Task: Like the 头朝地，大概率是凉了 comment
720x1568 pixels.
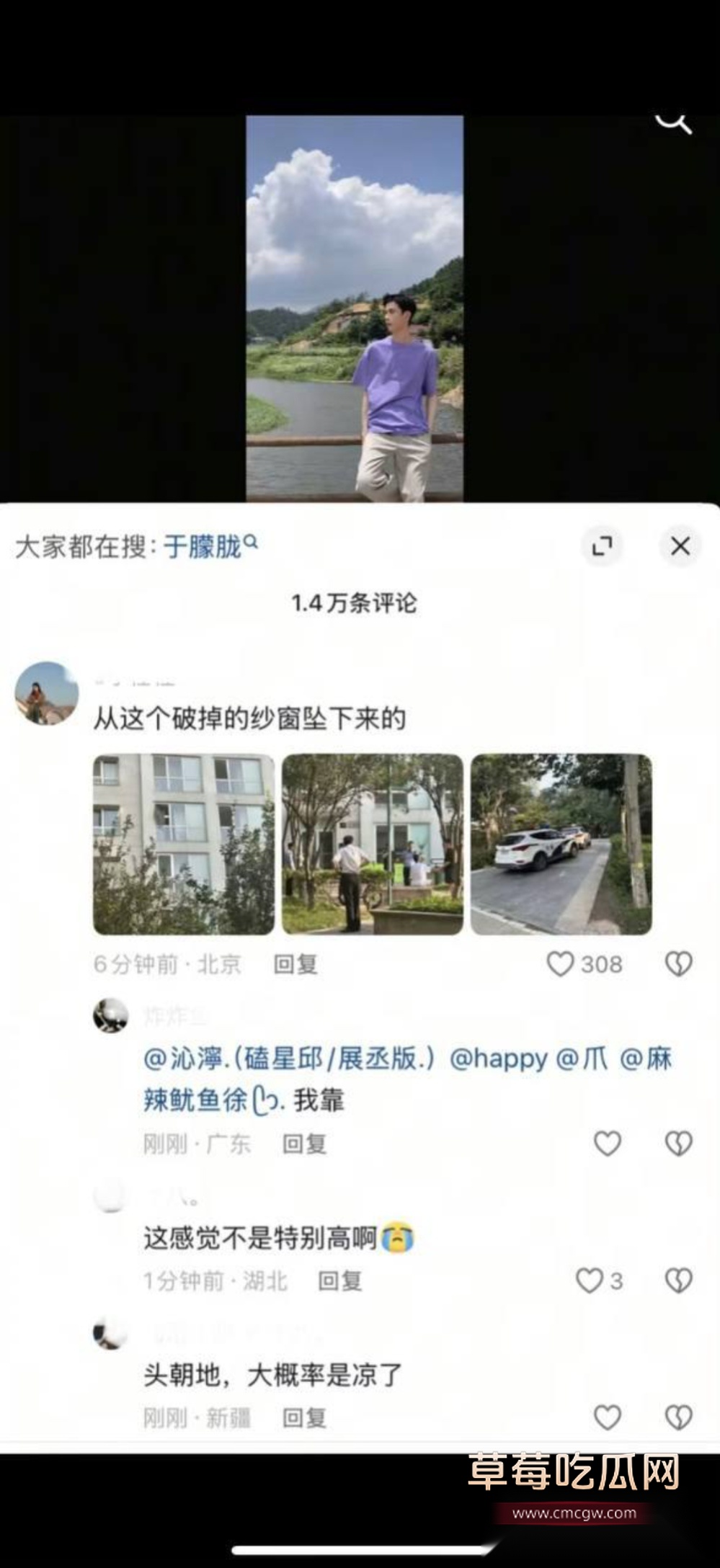Action: (x=607, y=1417)
